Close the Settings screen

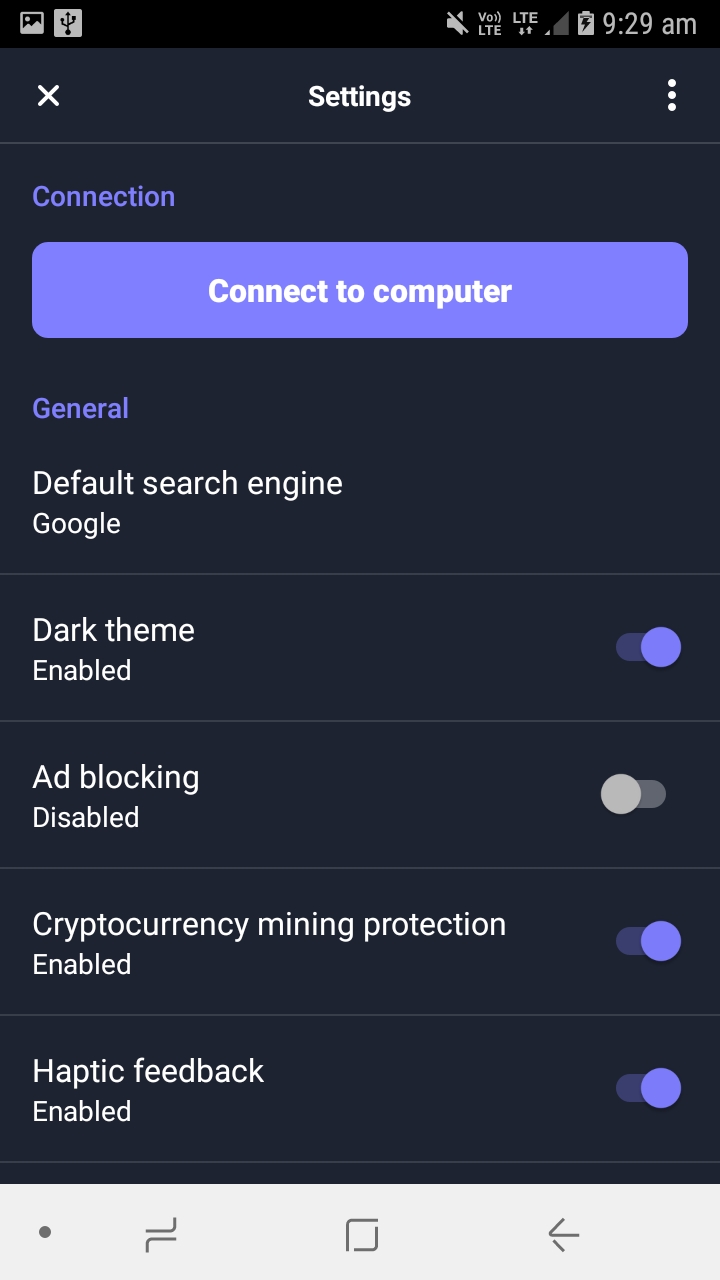tap(48, 96)
